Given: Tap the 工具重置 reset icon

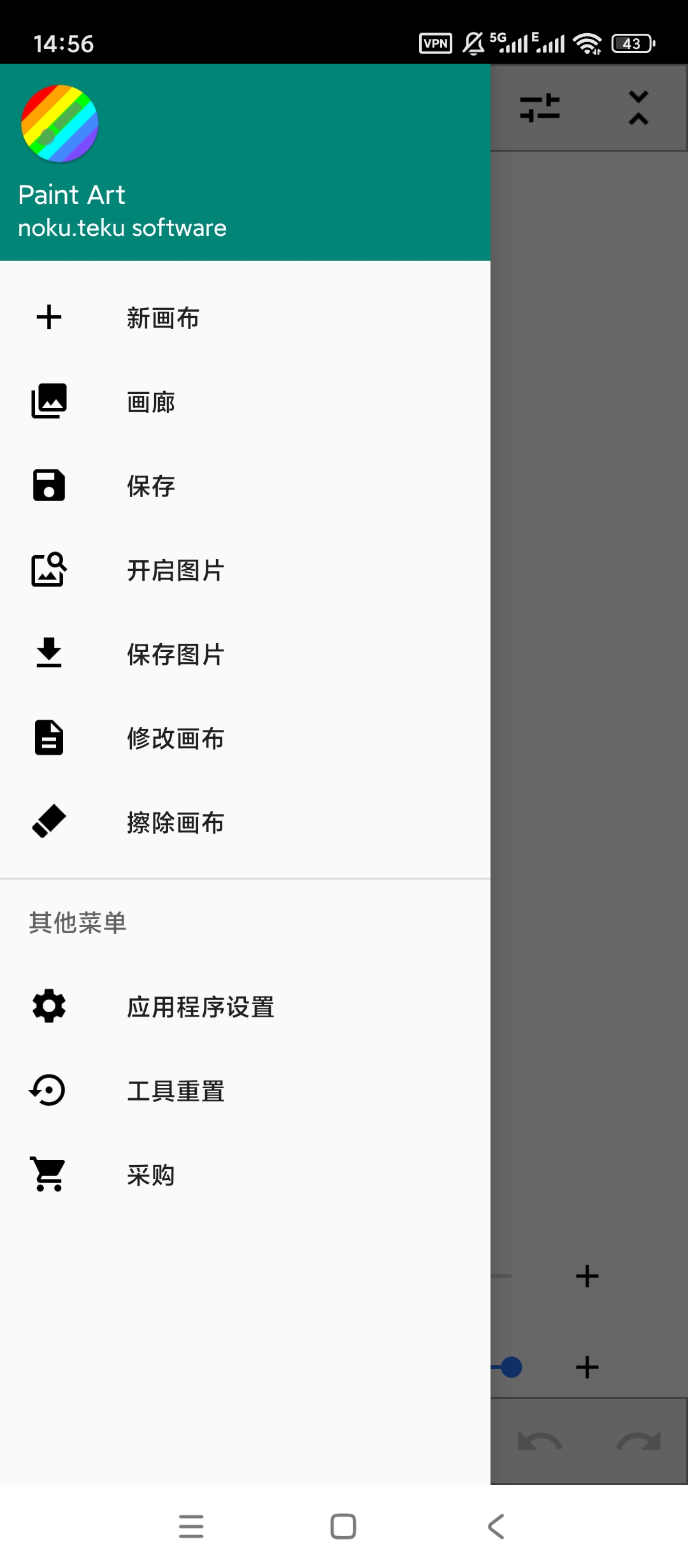Looking at the screenshot, I should pos(48,1090).
